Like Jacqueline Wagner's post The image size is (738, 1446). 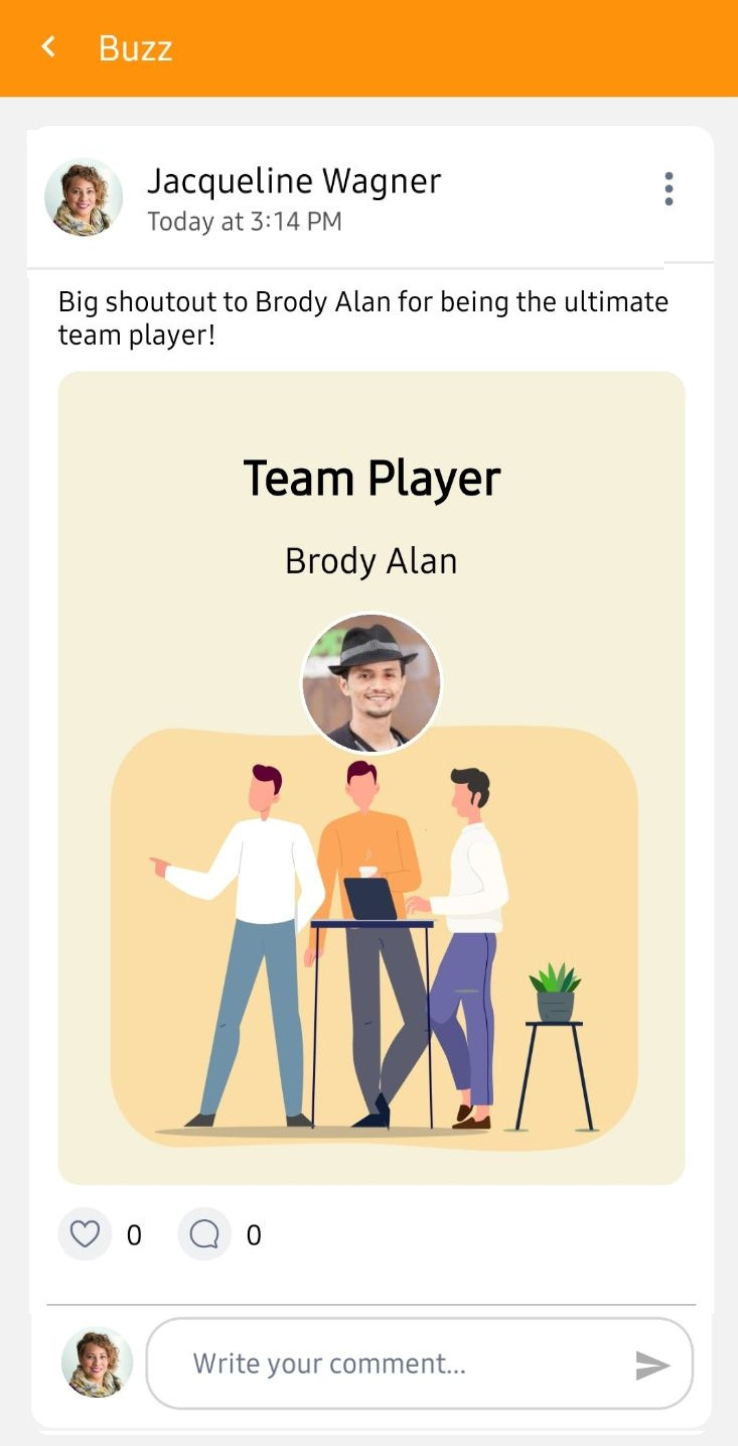click(x=85, y=1234)
